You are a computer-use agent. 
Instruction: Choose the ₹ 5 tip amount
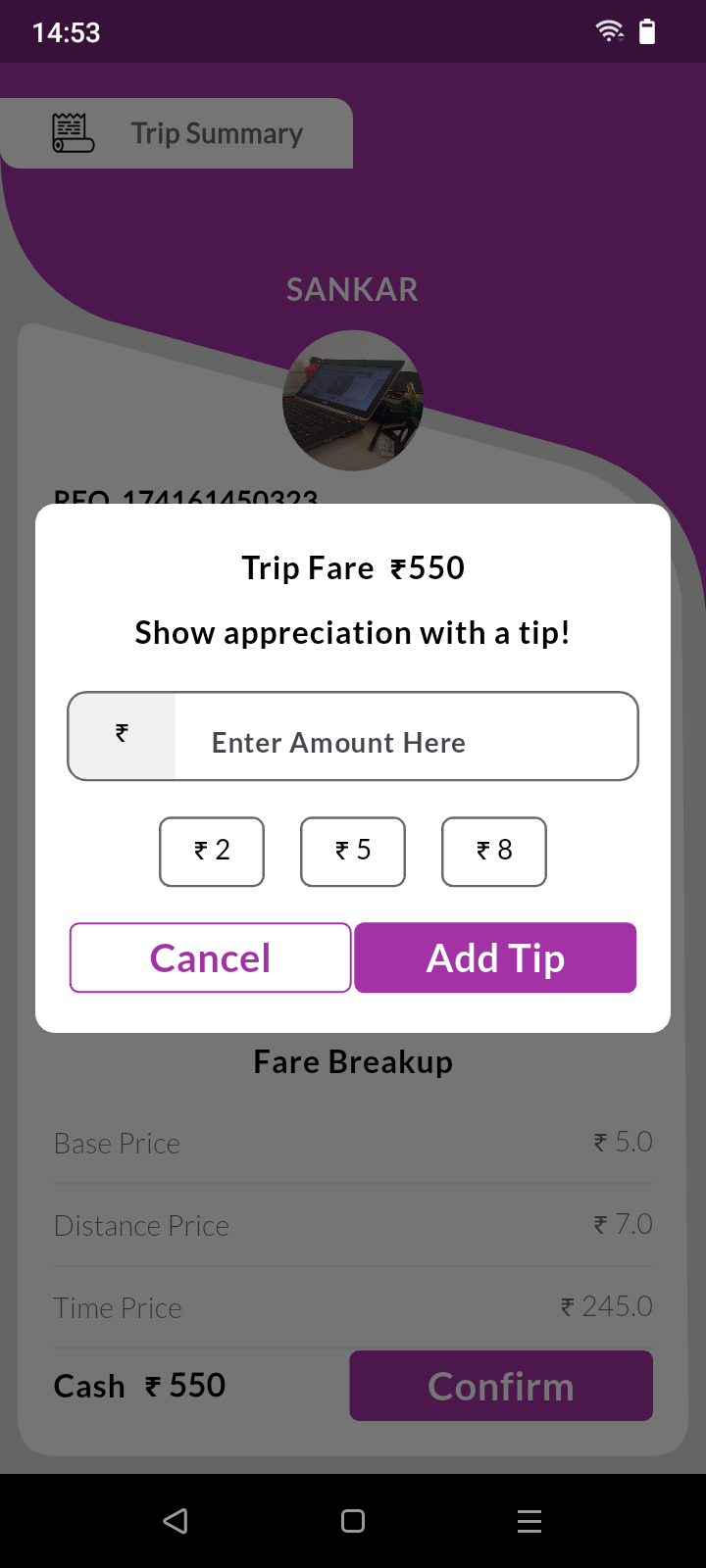tap(353, 851)
